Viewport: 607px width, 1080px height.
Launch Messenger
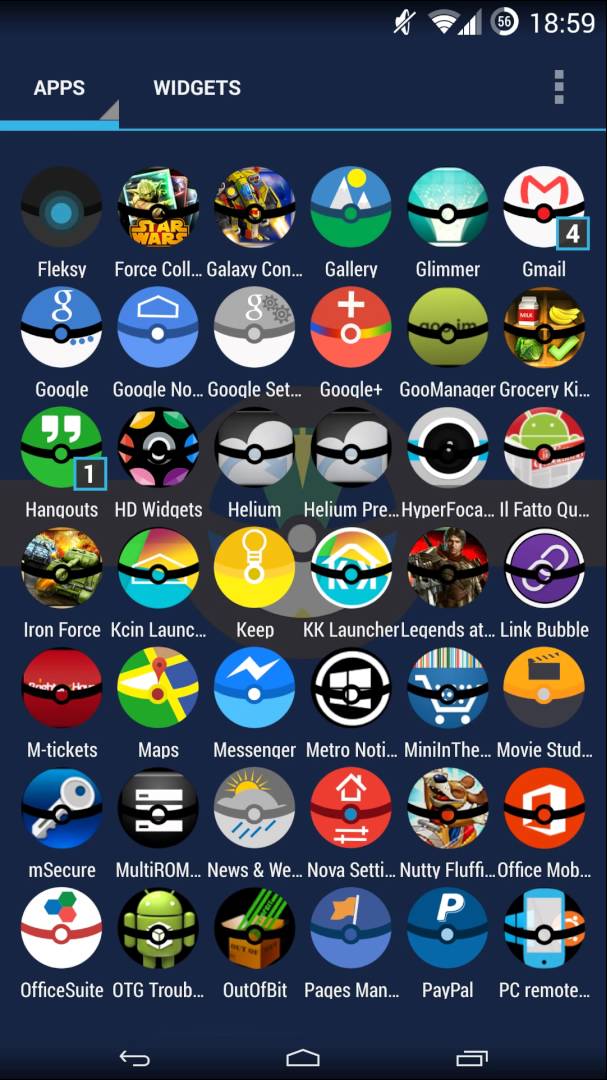pos(254,688)
